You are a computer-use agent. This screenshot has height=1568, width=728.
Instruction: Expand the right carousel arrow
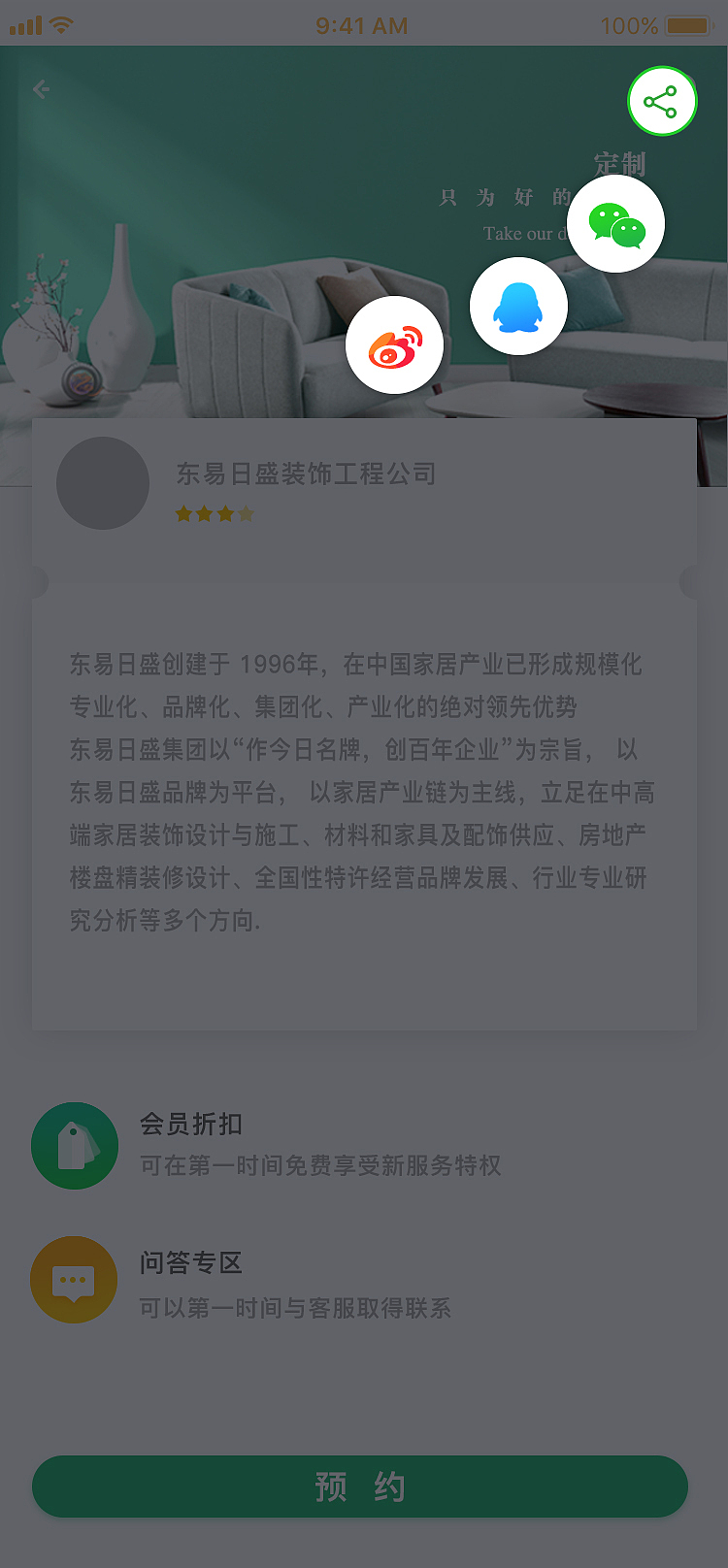[692, 582]
